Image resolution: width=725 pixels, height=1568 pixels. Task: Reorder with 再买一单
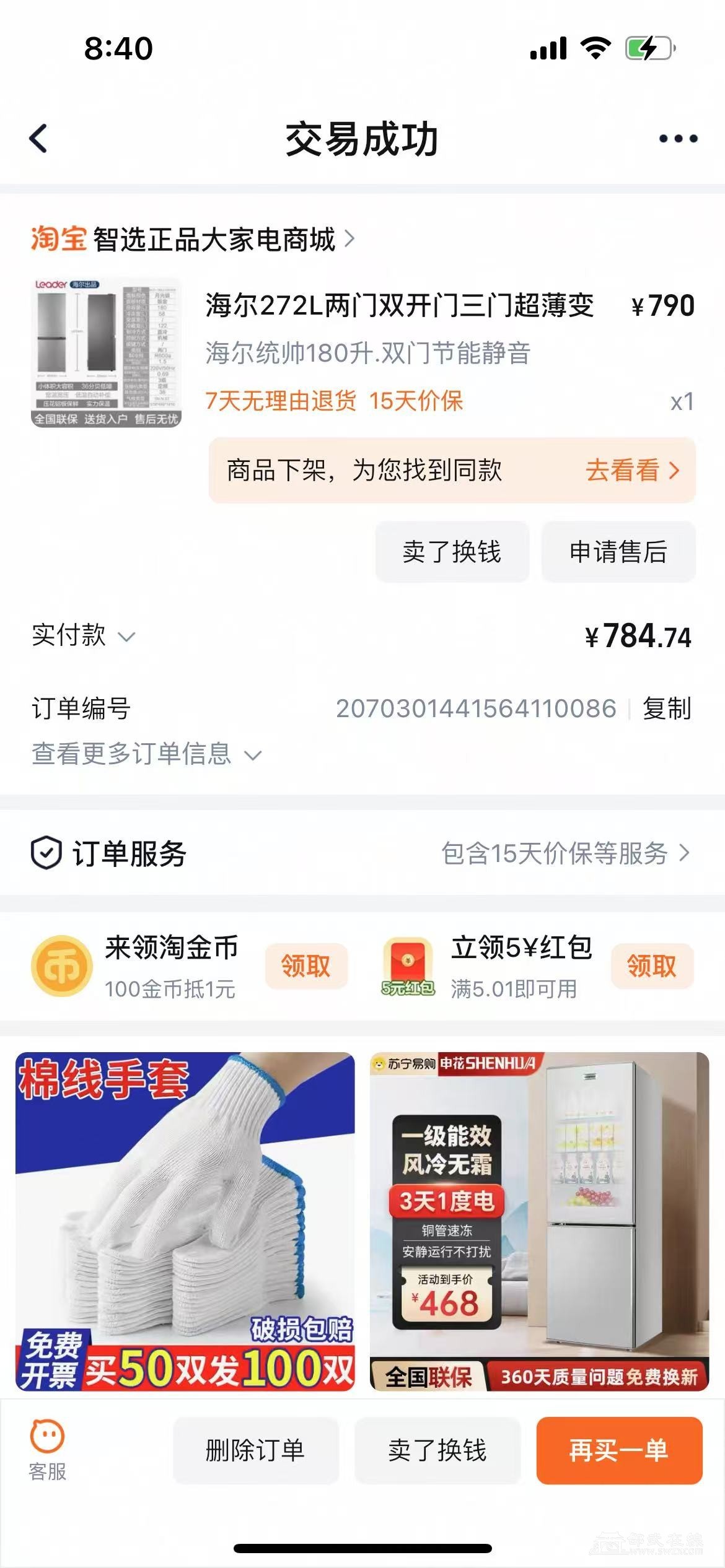tap(619, 1450)
